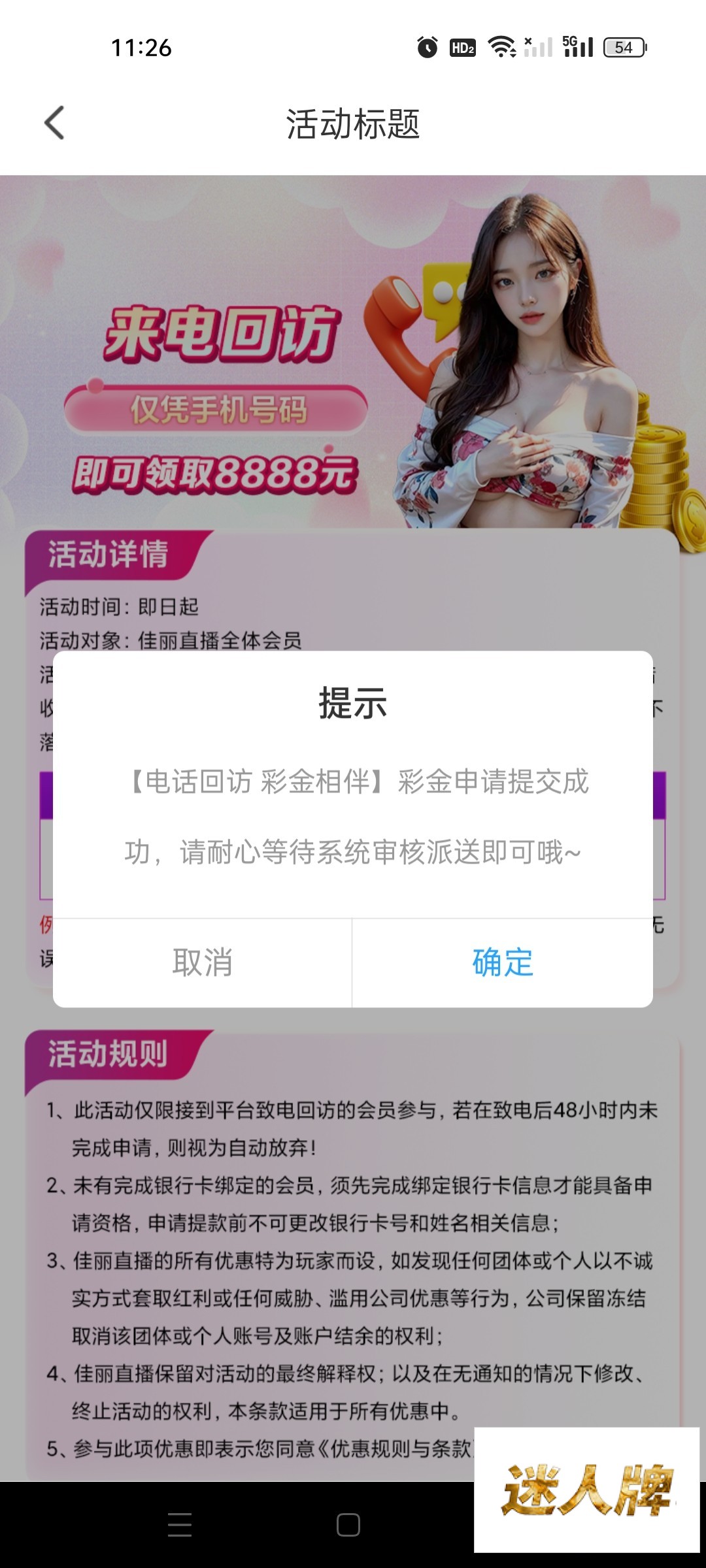Go to the home screen
Viewport: 706px width, 1568px height.
tap(348, 1524)
